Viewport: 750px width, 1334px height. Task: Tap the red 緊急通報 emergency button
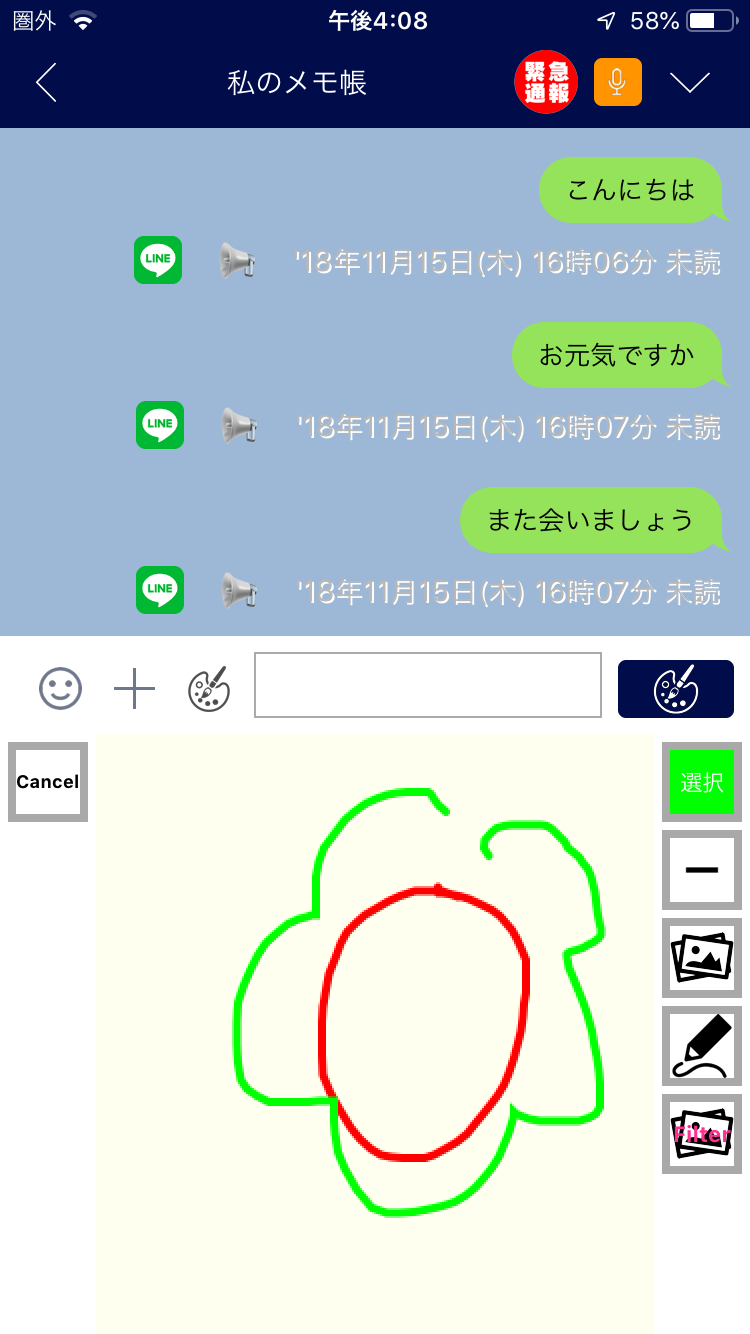click(x=546, y=82)
